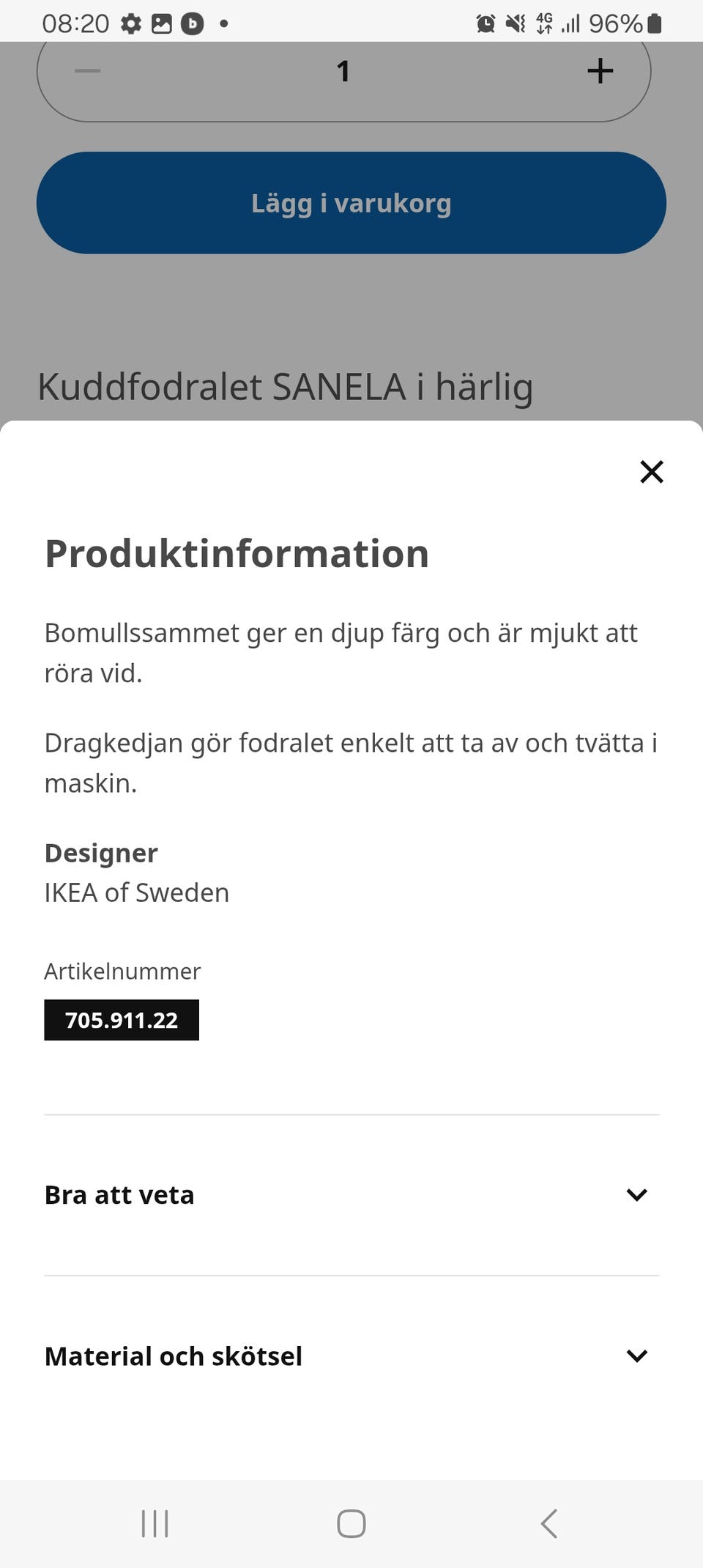703x1568 pixels.
Task: Tap the alarm clock status icon
Action: point(485,23)
